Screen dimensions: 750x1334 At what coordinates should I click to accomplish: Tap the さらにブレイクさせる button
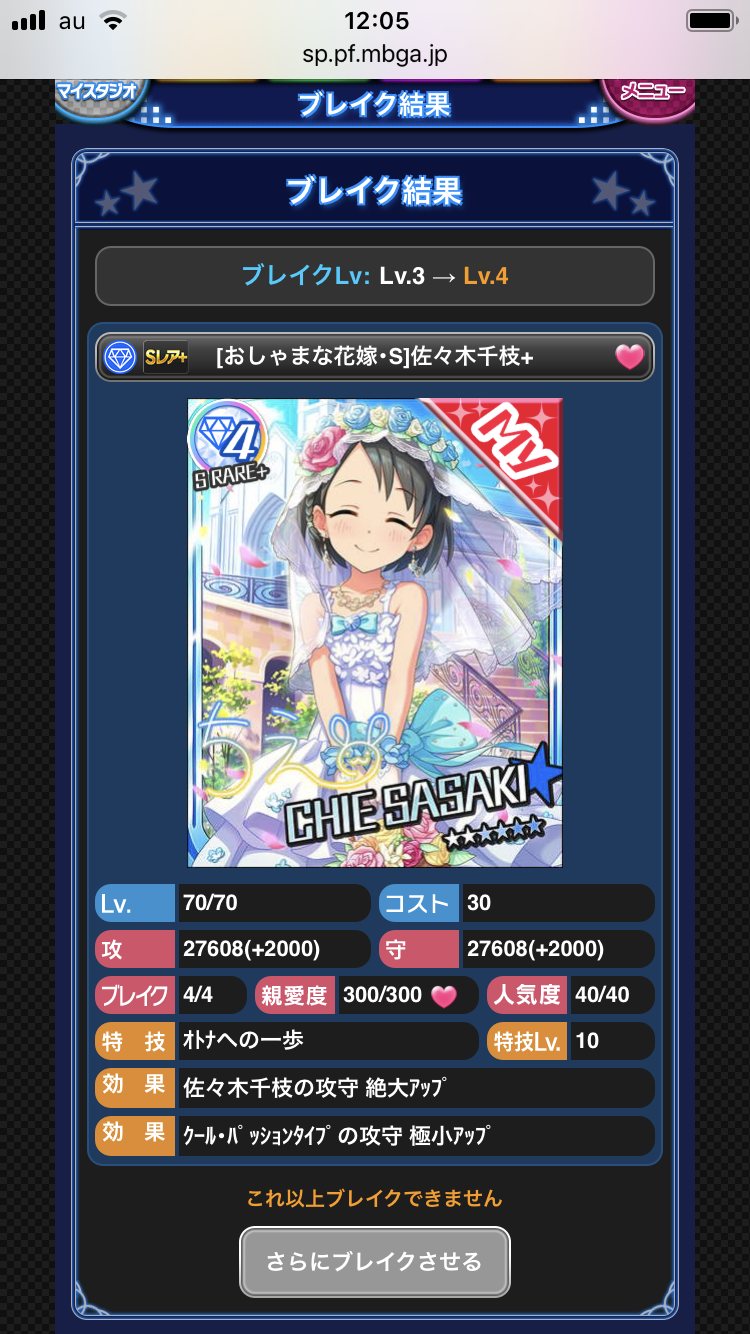click(x=374, y=1262)
